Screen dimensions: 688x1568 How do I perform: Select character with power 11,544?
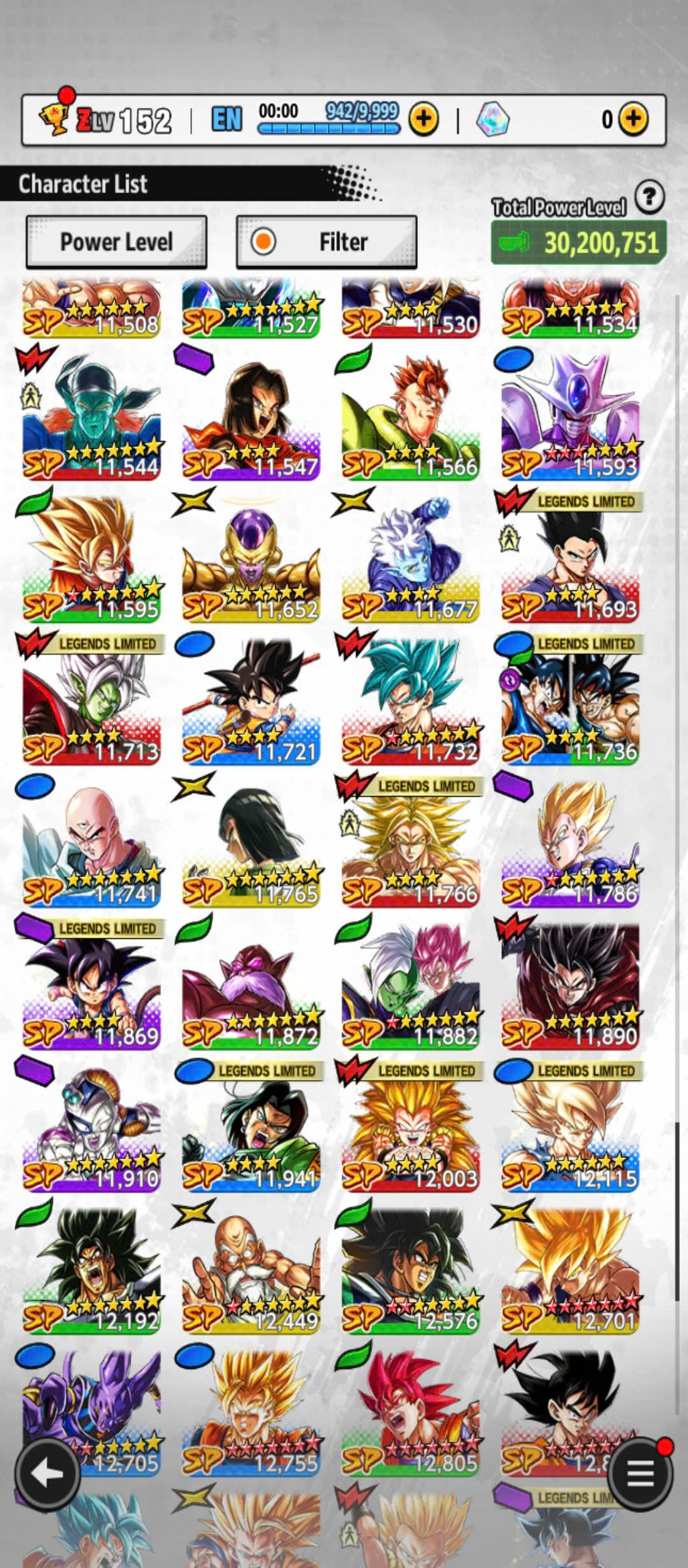[92, 415]
